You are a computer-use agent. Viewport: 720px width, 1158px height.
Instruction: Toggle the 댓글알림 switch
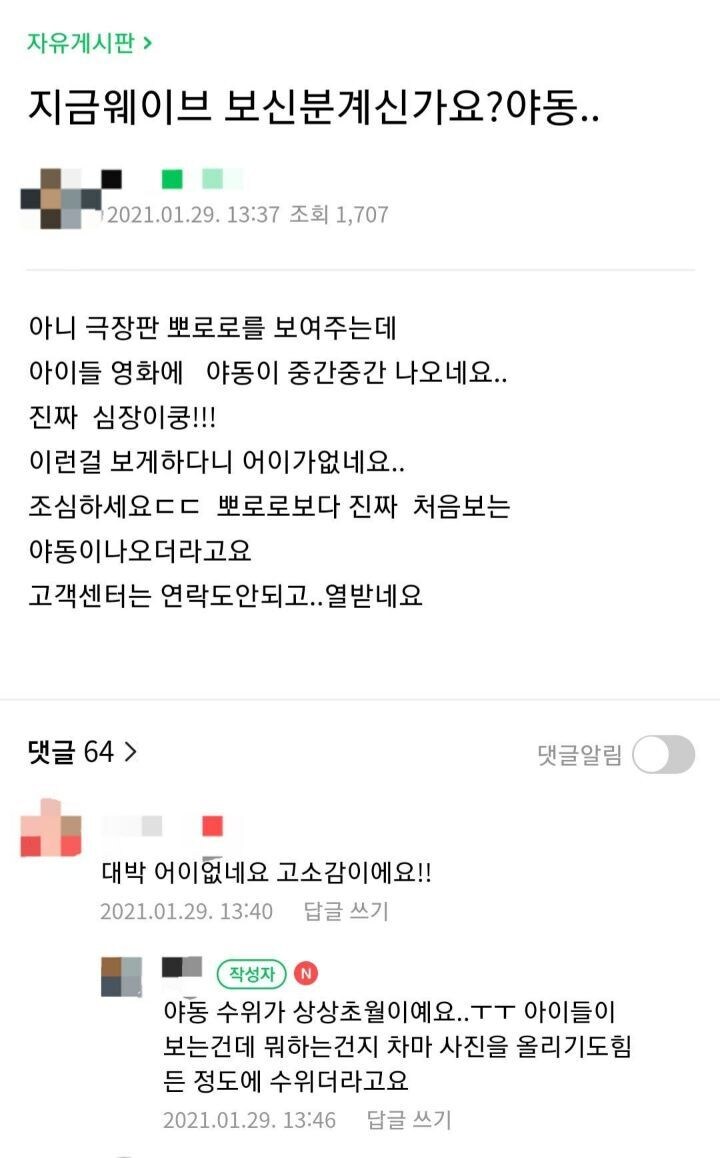(x=663, y=755)
